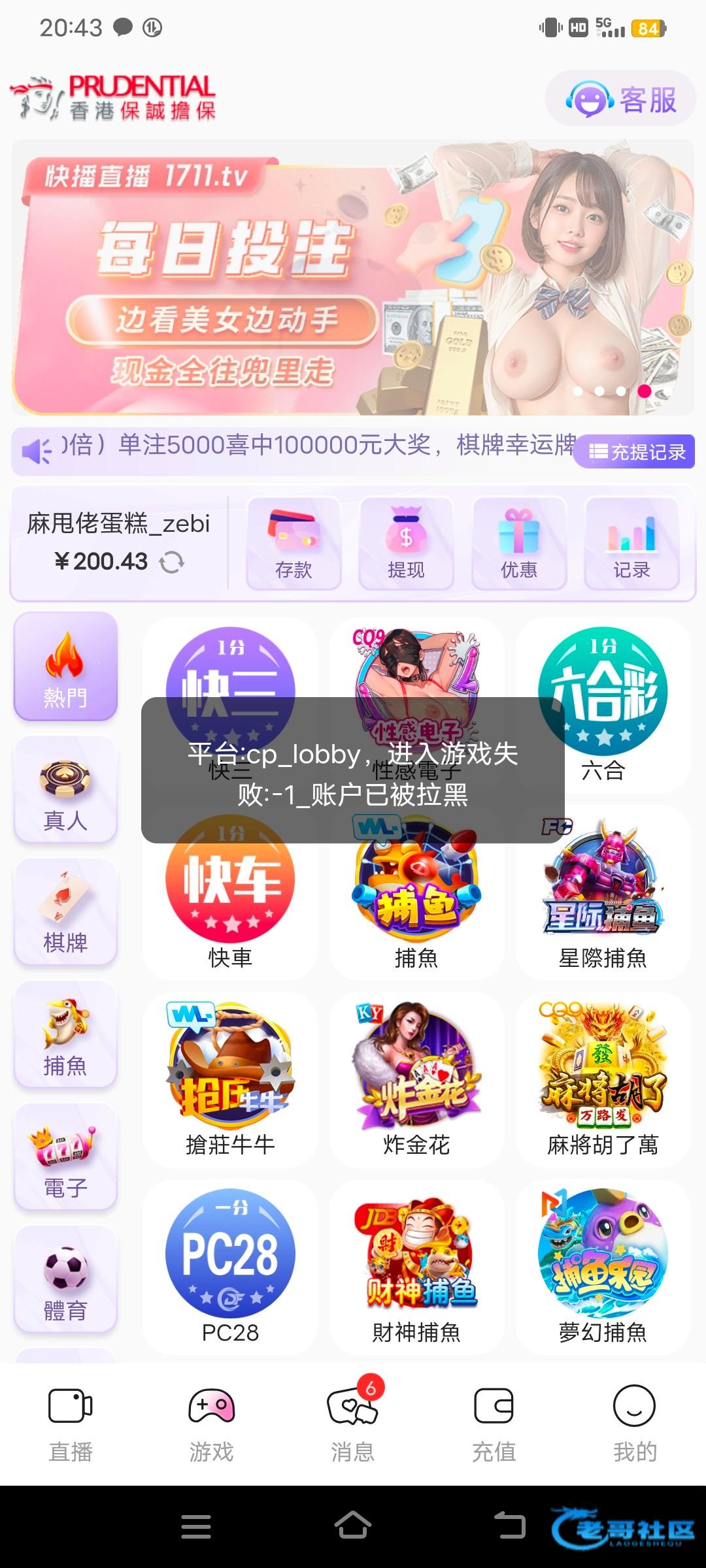Switch to the 直播 tab

tap(71, 1423)
